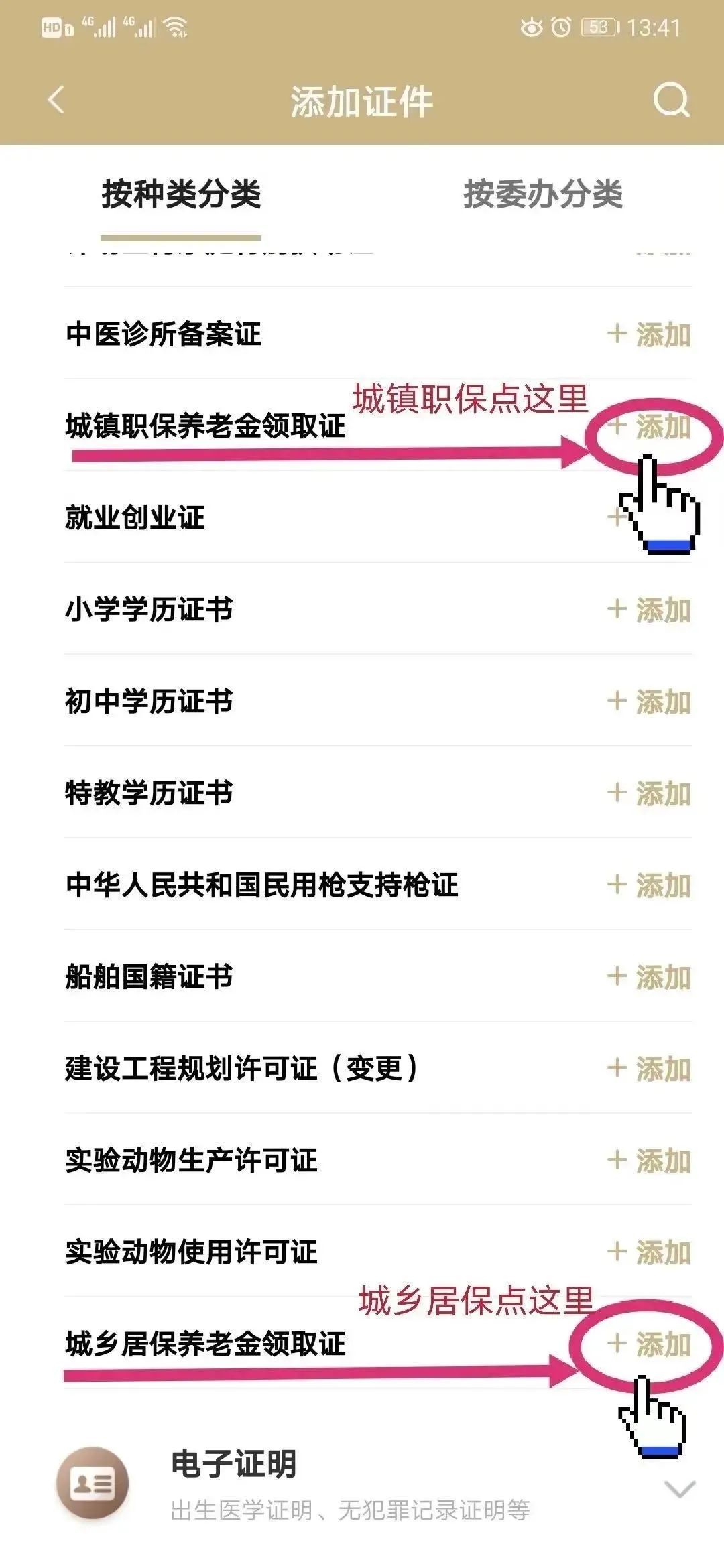Expand the 电子证明 section
This screenshot has width=724, height=1568.
coord(678,1490)
